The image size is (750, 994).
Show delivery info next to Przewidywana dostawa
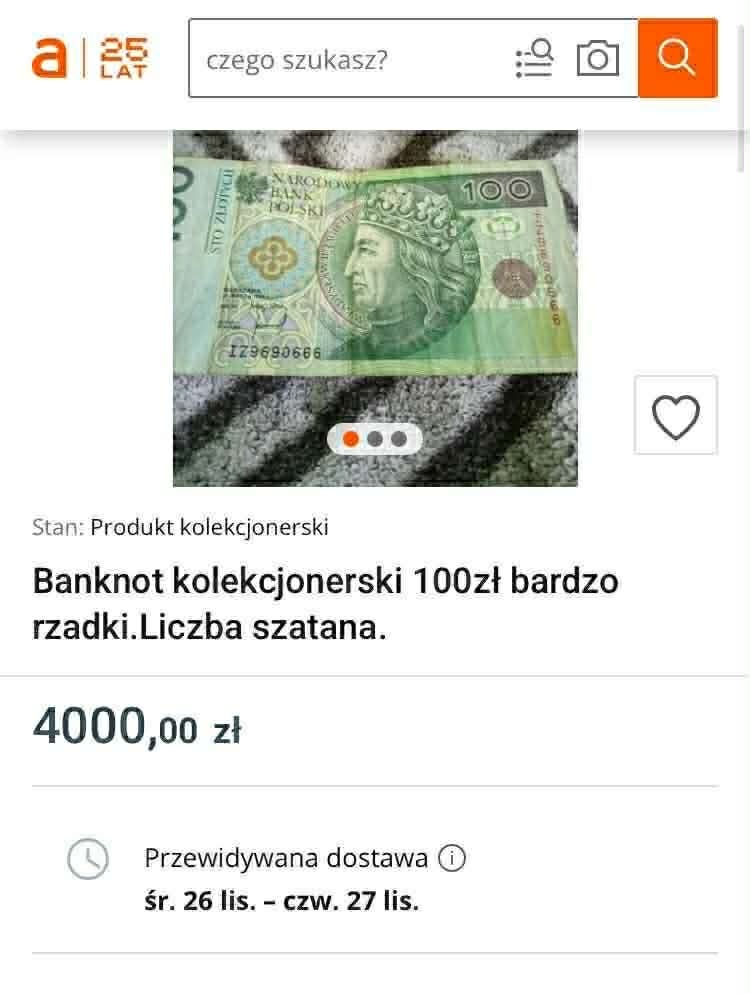(x=452, y=858)
